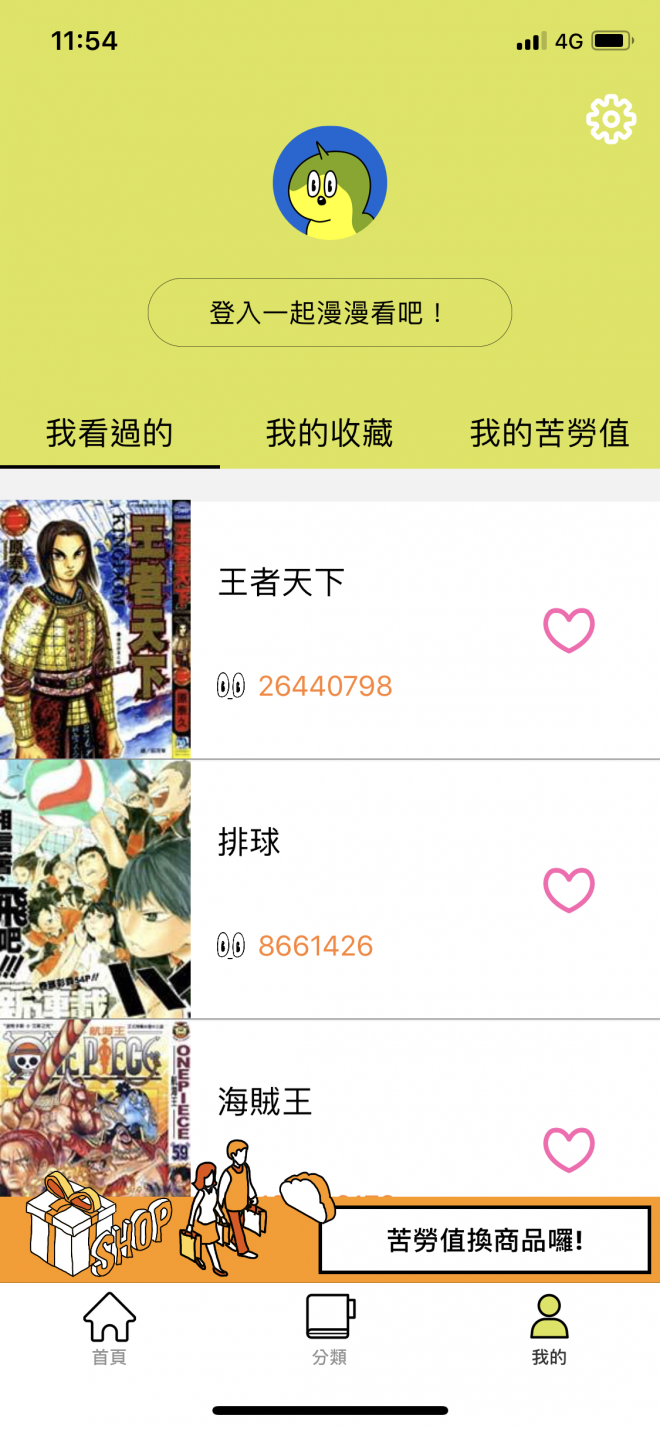Screen dimensions: 660x1429
Task: Add 海賊王 to favorites via heart
Action: [568, 1150]
